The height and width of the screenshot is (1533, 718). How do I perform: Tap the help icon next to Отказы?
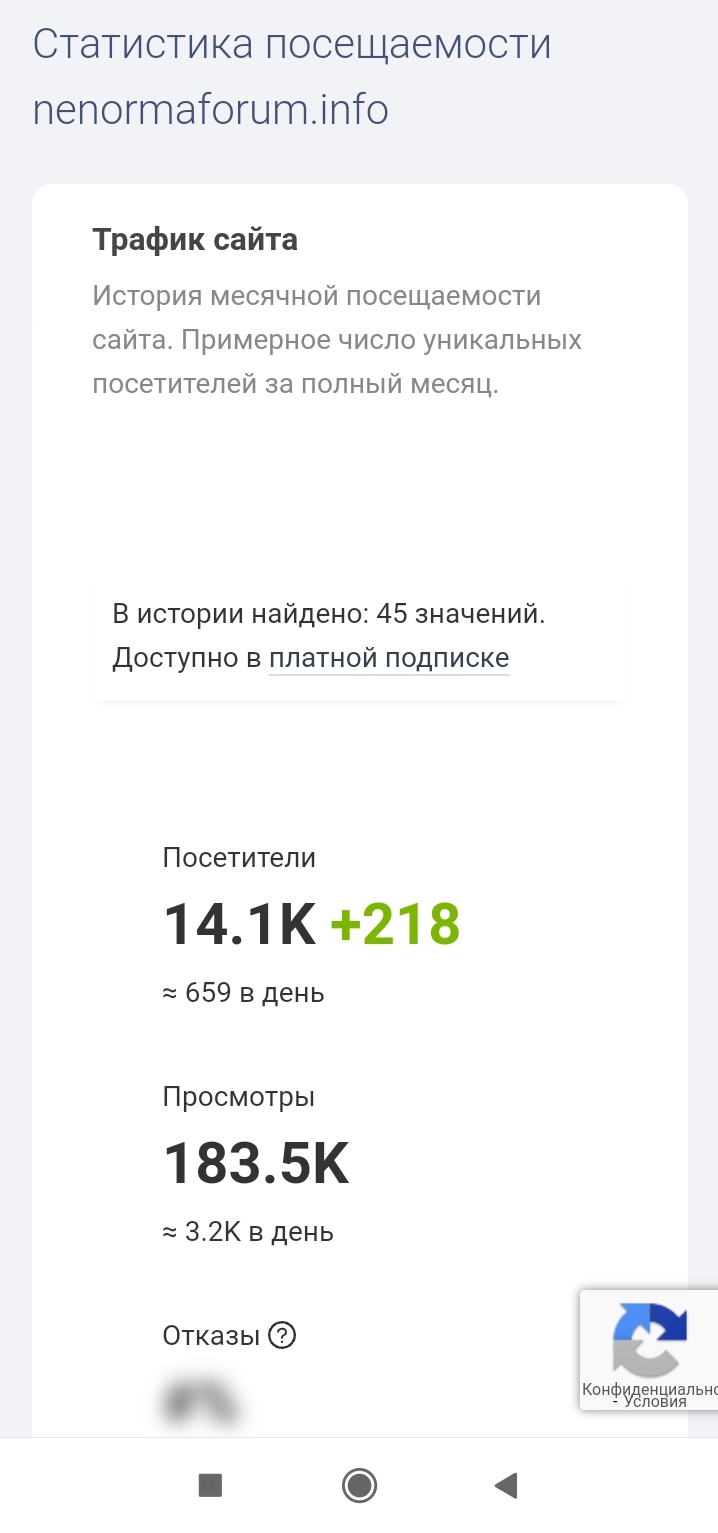coord(283,1335)
